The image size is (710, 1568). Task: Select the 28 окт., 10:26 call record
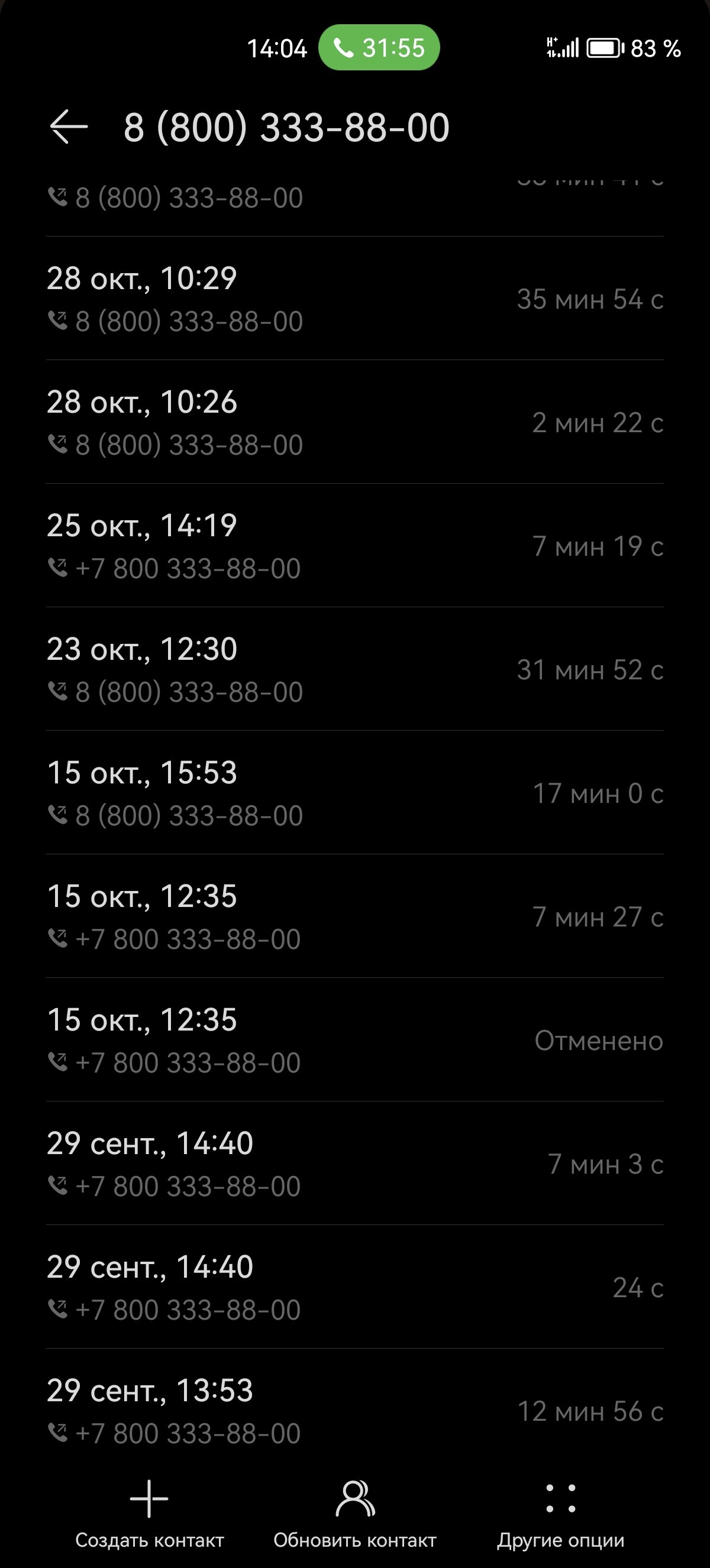[355, 422]
